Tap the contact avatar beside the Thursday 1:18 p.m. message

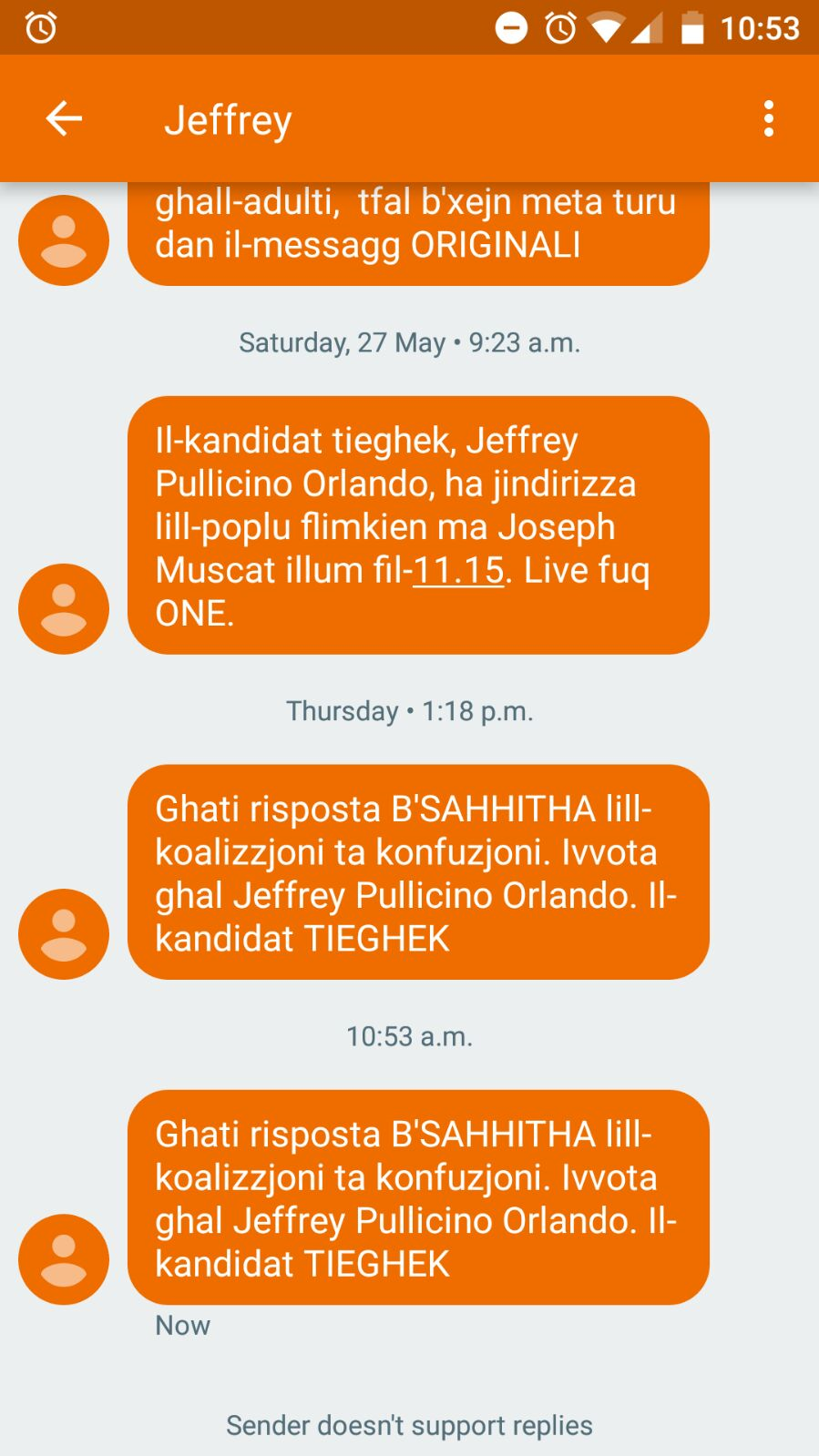64,934
